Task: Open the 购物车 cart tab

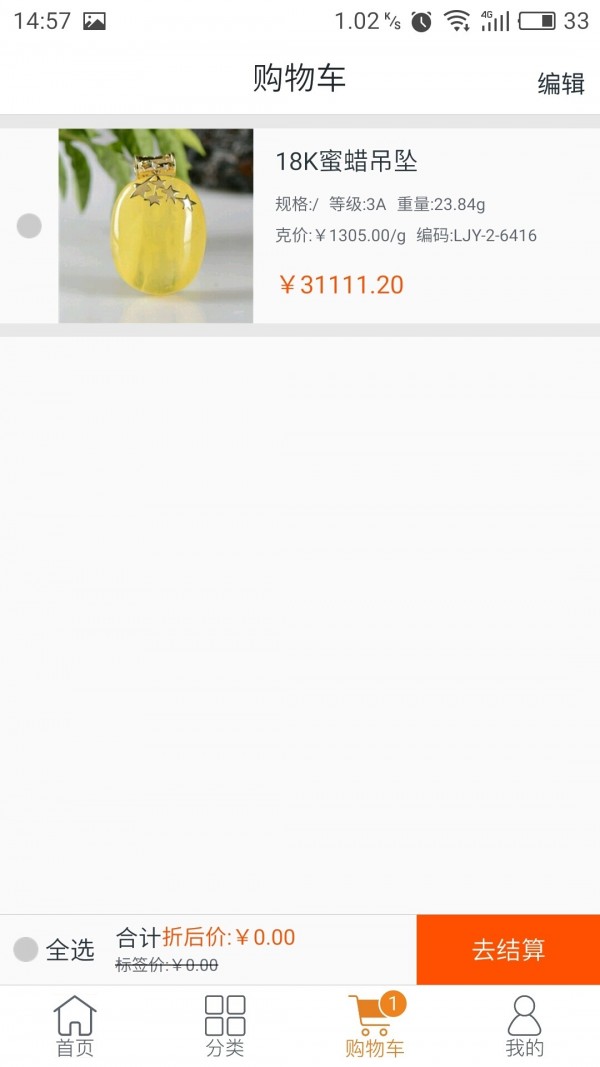Action: tap(374, 1026)
